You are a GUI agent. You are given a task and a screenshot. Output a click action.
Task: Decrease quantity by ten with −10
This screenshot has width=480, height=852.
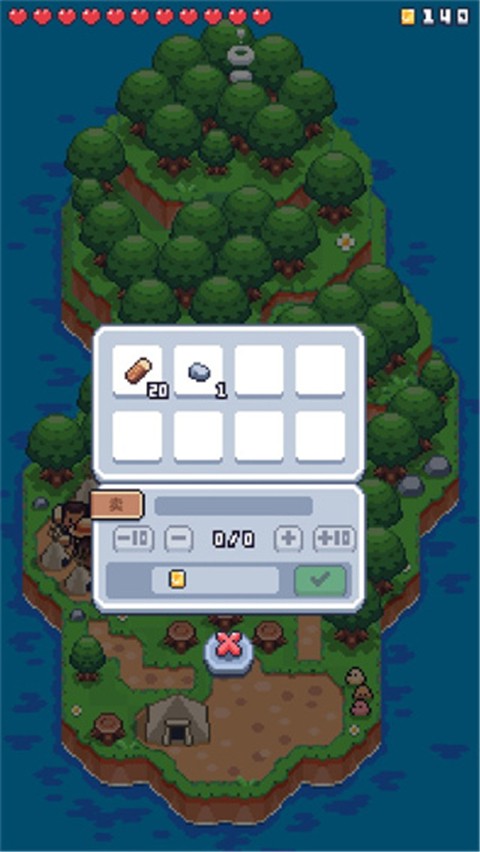(x=134, y=539)
